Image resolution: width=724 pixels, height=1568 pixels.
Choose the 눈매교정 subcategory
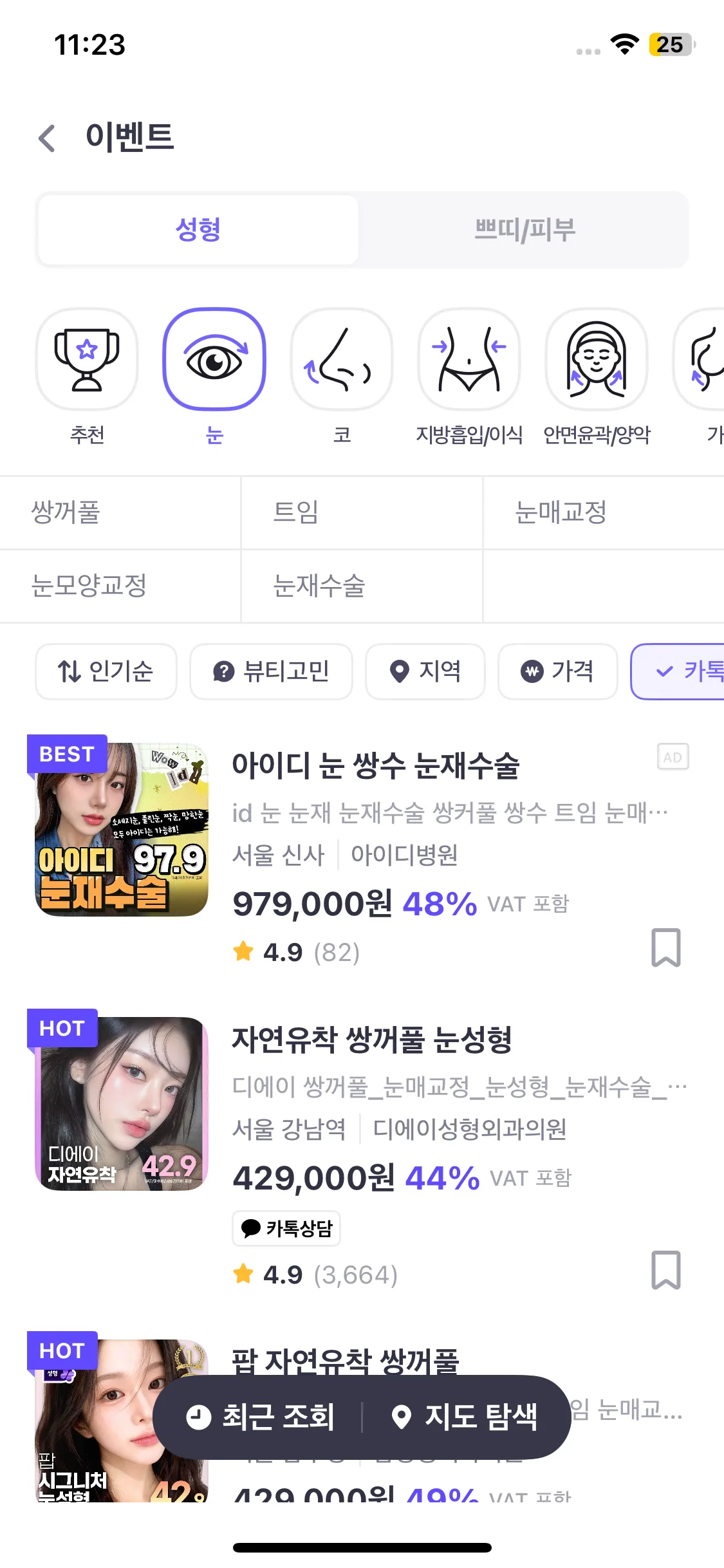coord(603,513)
